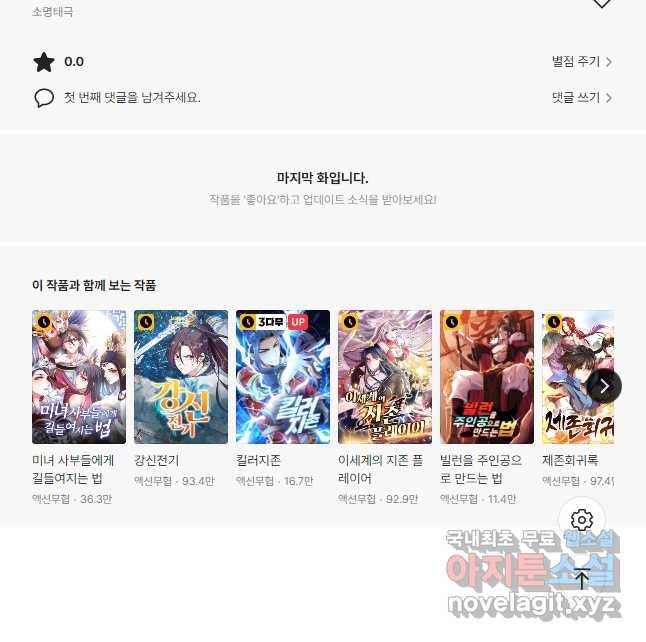Screen dimensions: 646x642
Task: Open 미녀 사부들에게 길들여지는 법 webtoon
Action: (79, 377)
